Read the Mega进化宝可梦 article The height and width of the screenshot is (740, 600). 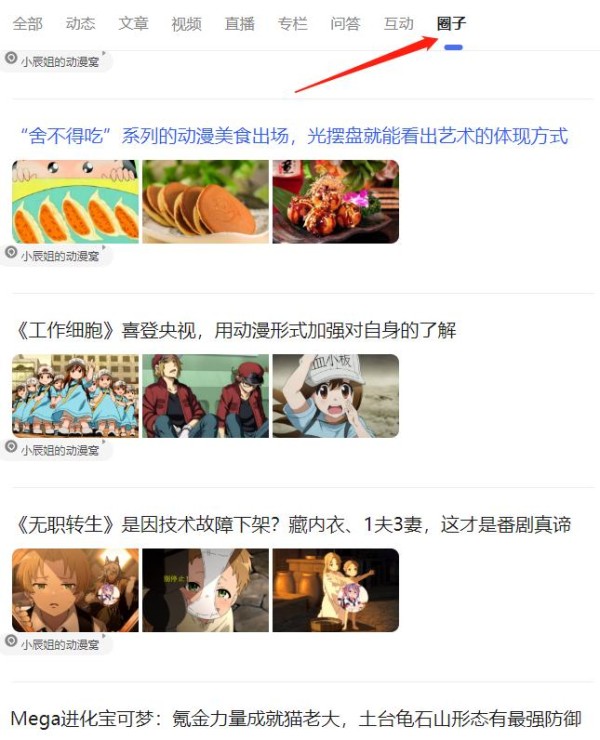coord(295,718)
